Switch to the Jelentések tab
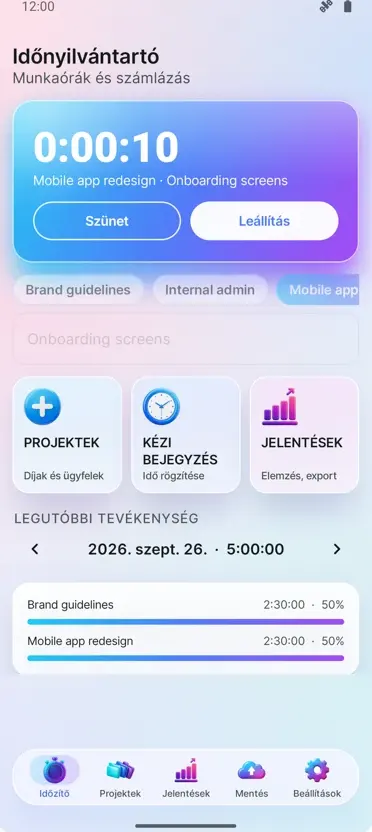372x832 pixels. 186,778
